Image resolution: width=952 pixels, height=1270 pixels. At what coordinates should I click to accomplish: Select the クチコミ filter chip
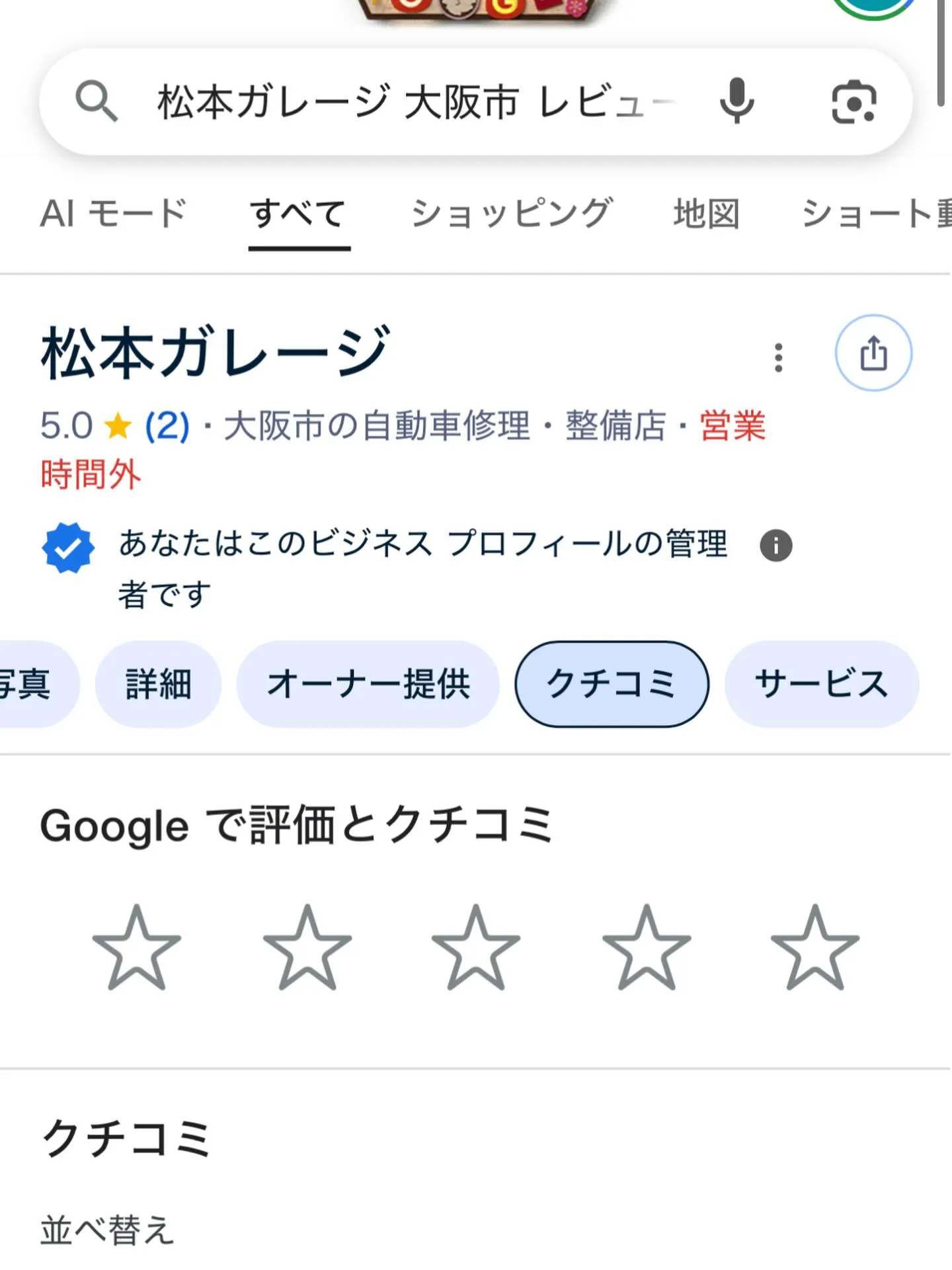[613, 685]
